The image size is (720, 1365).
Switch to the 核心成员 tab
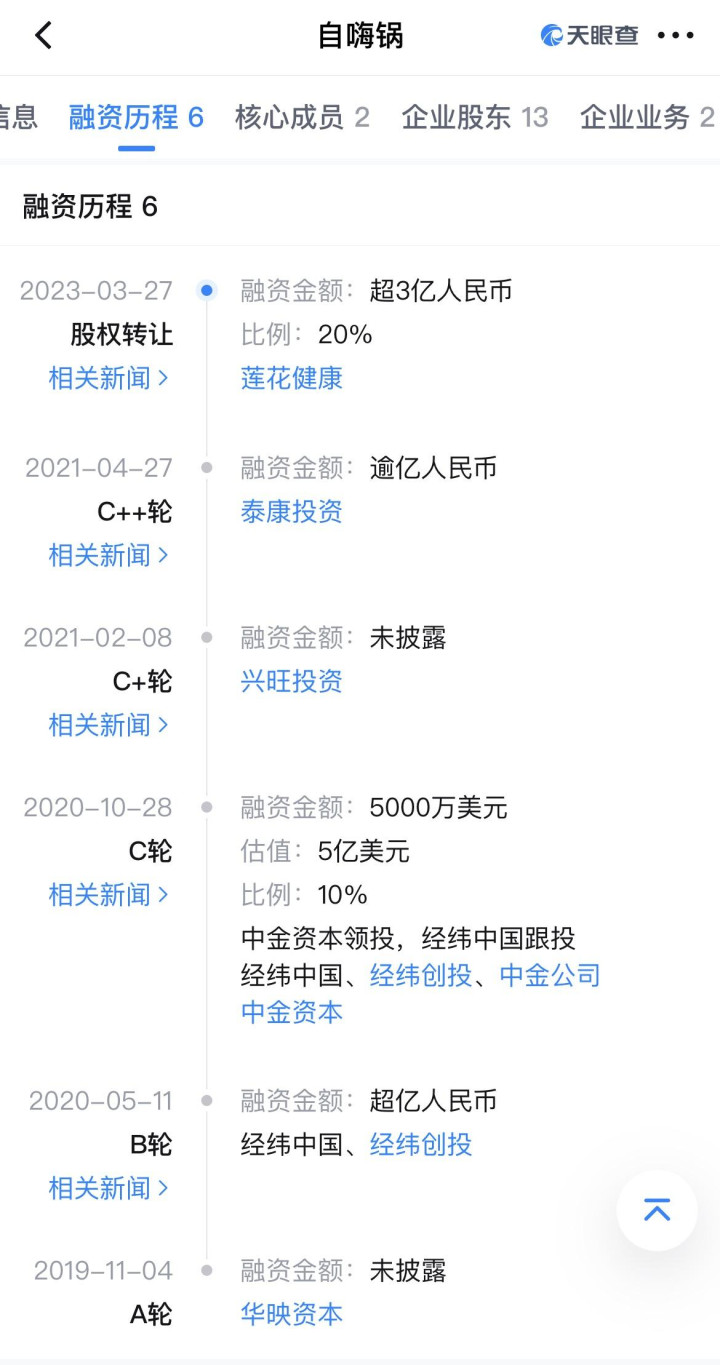(302, 118)
